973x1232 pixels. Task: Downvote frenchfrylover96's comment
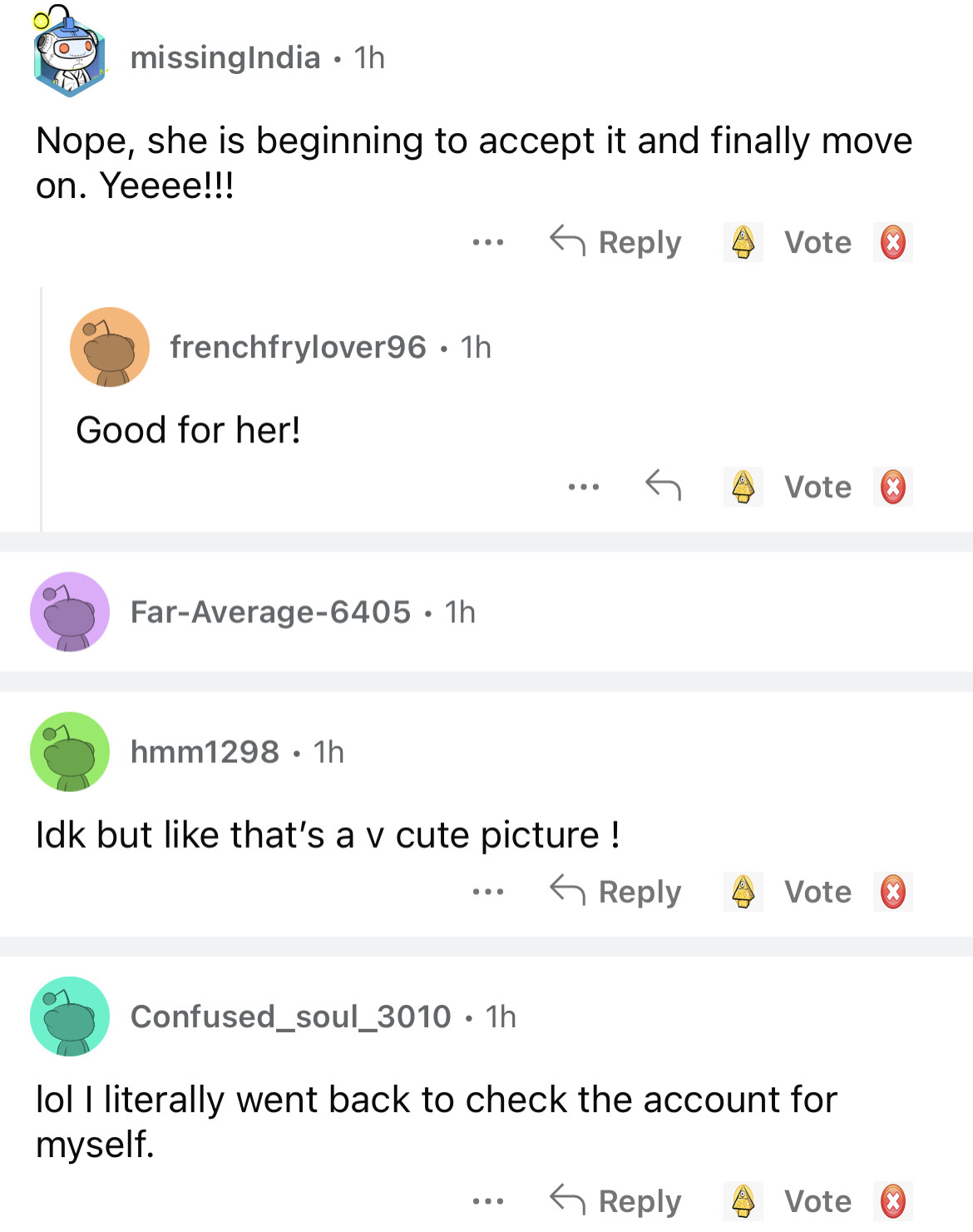pyautogui.click(x=892, y=487)
